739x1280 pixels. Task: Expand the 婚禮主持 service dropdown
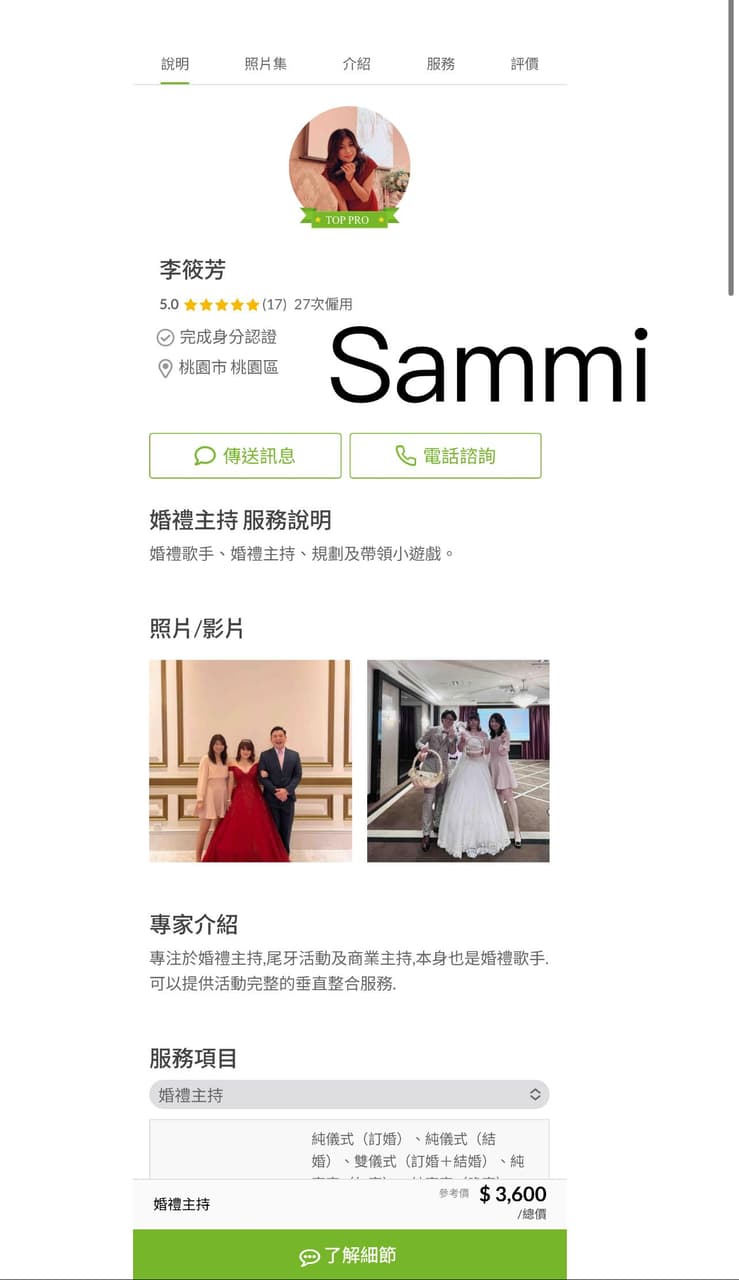[349, 1095]
